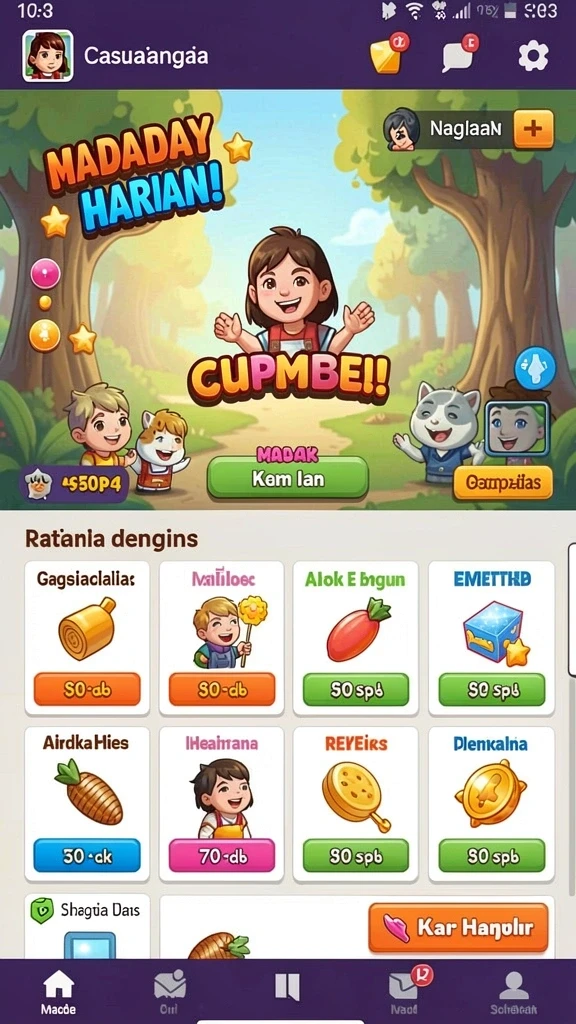Tap the pink 70-db button
Viewport: 576px width, 1024px height.
click(222, 856)
